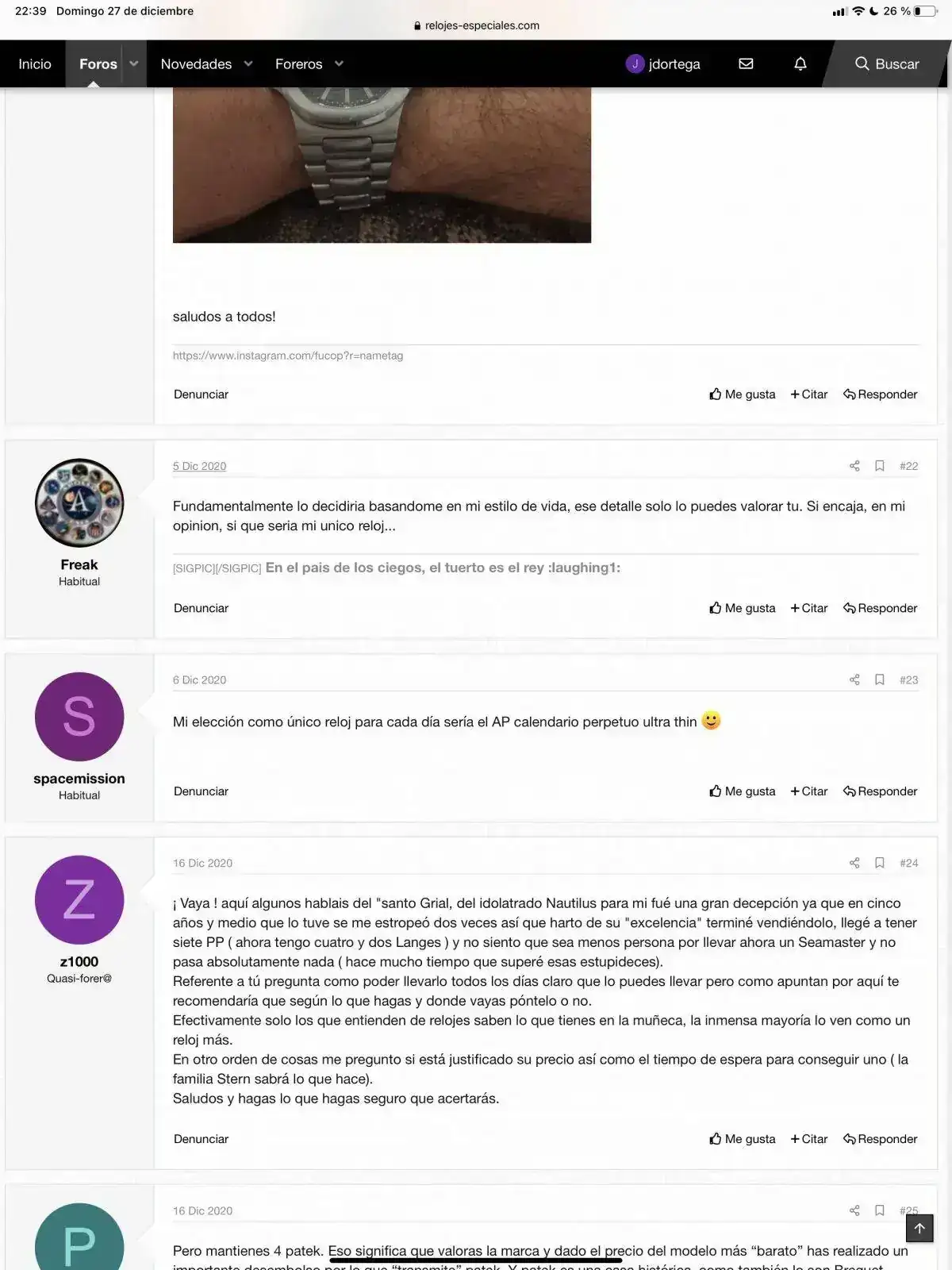952x1270 pixels.
Task: Expand the Foros dropdown arrow
Action: [x=134, y=64]
